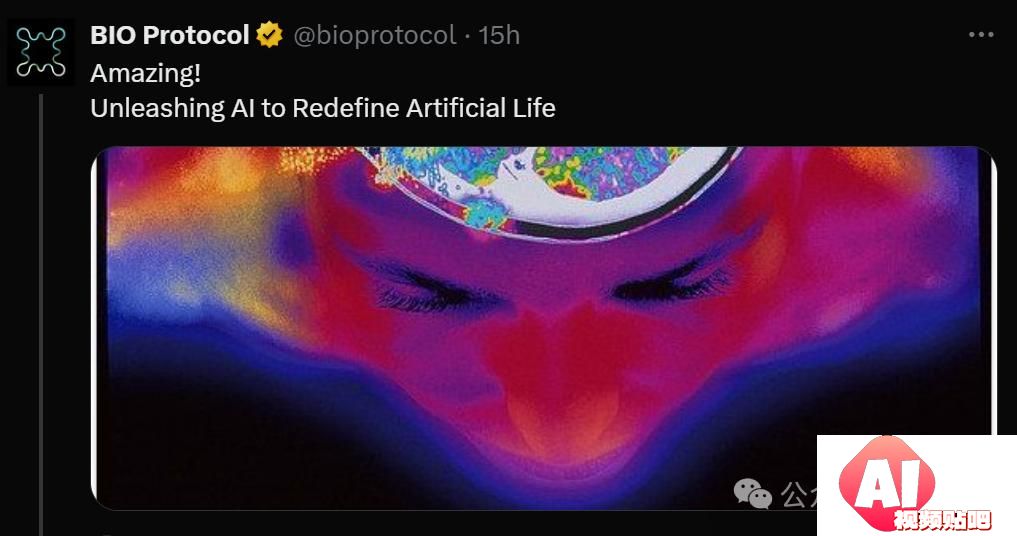Open the tweet's overflow menu
The width and height of the screenshot is (1017, 536).
point(980,35)
